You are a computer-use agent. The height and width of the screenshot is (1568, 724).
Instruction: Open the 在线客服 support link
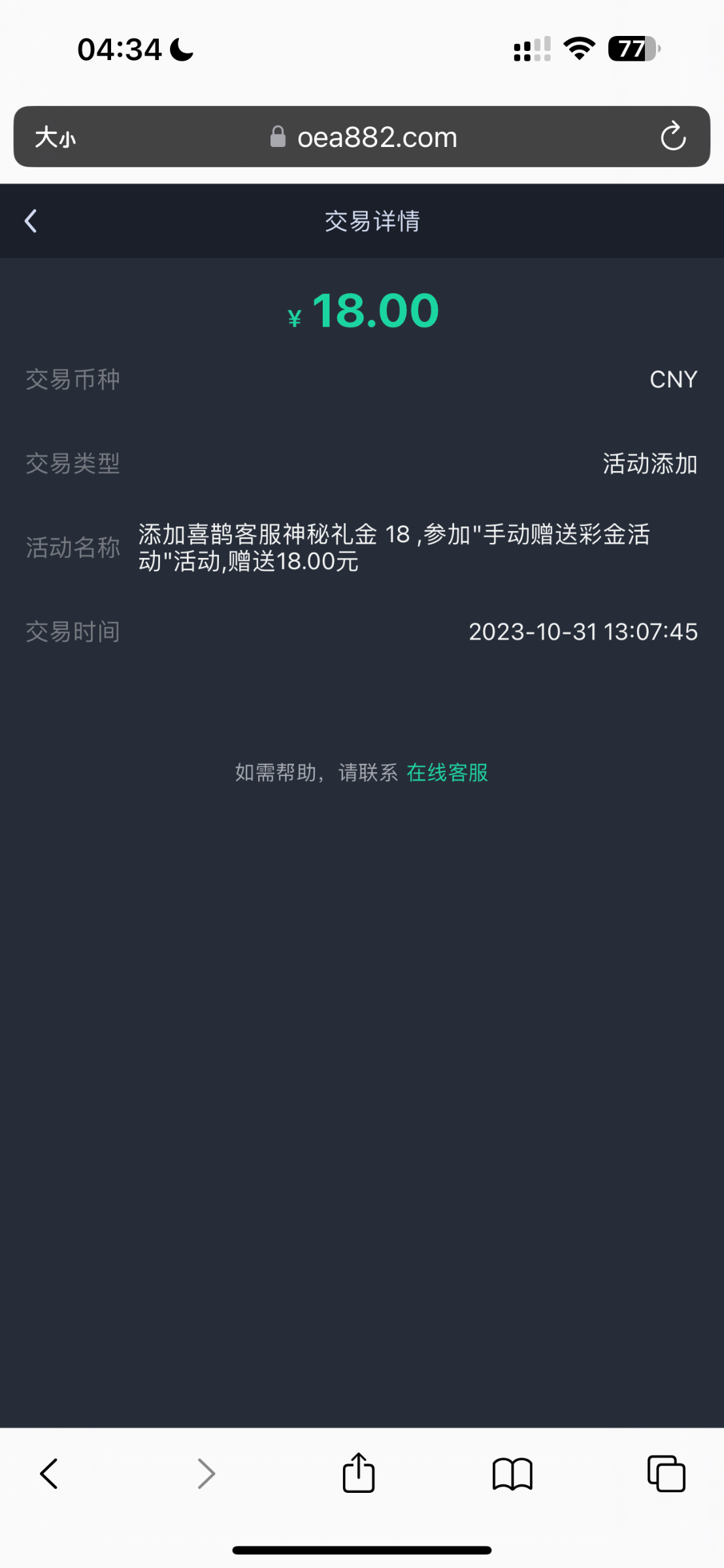(447, 772)
